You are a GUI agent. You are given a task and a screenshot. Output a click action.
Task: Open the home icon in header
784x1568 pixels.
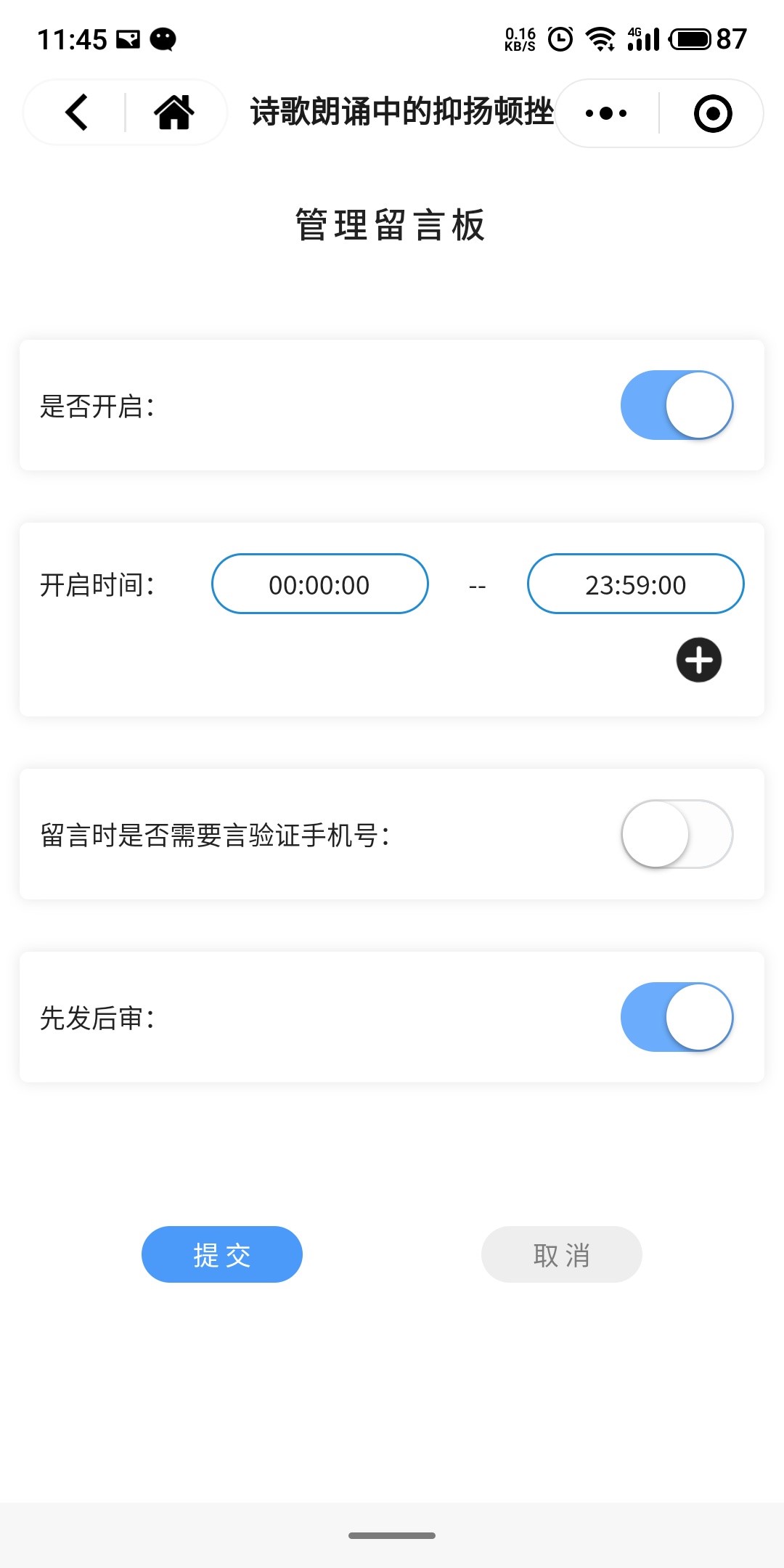point(174,113)
